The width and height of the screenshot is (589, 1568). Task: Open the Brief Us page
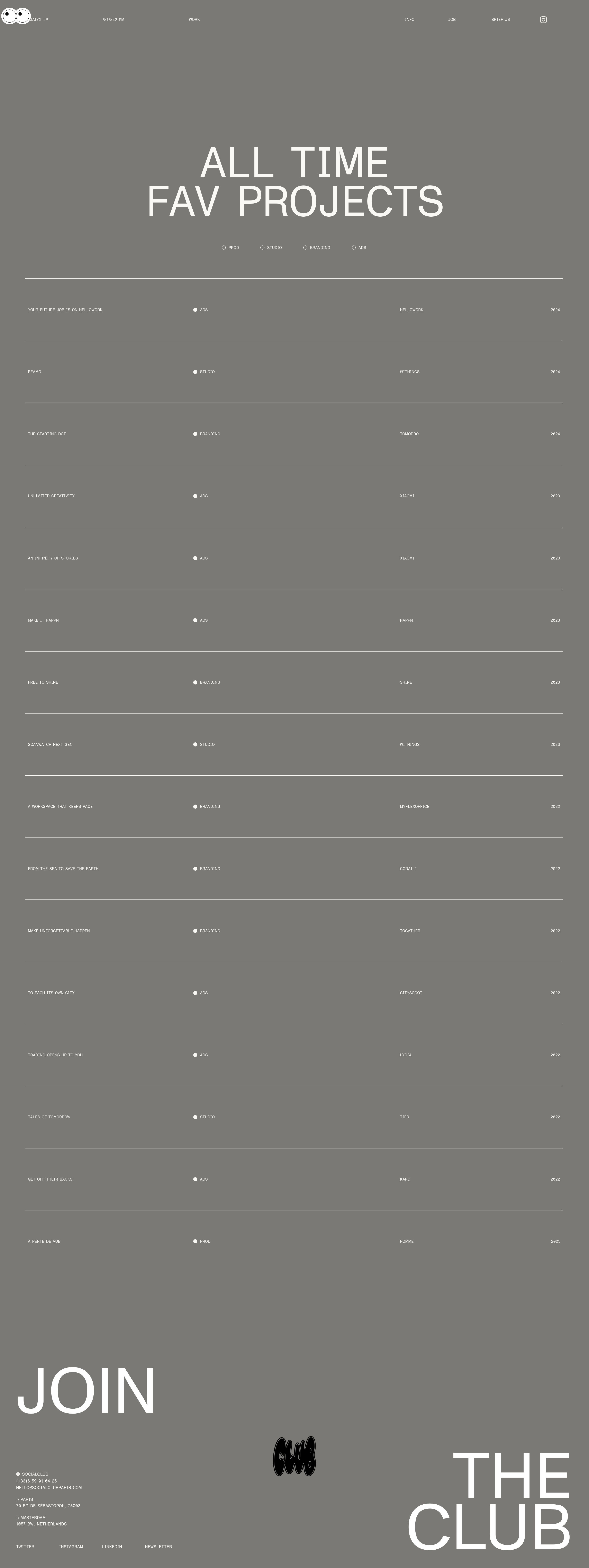pyautogui.click(x=500, y=19)
